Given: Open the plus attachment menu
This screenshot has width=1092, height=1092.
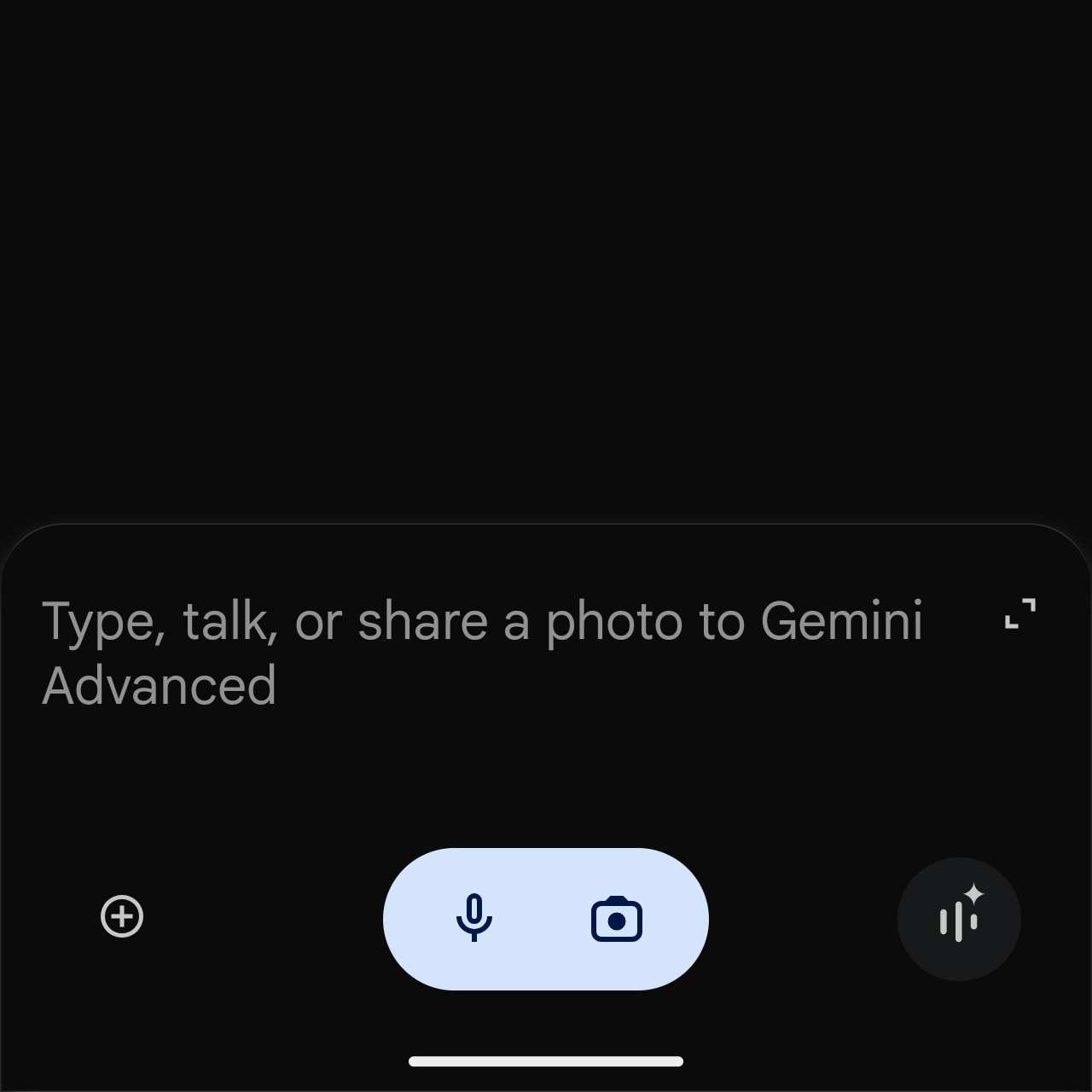Looking at the screenshot, I should [x=122, y=917].
